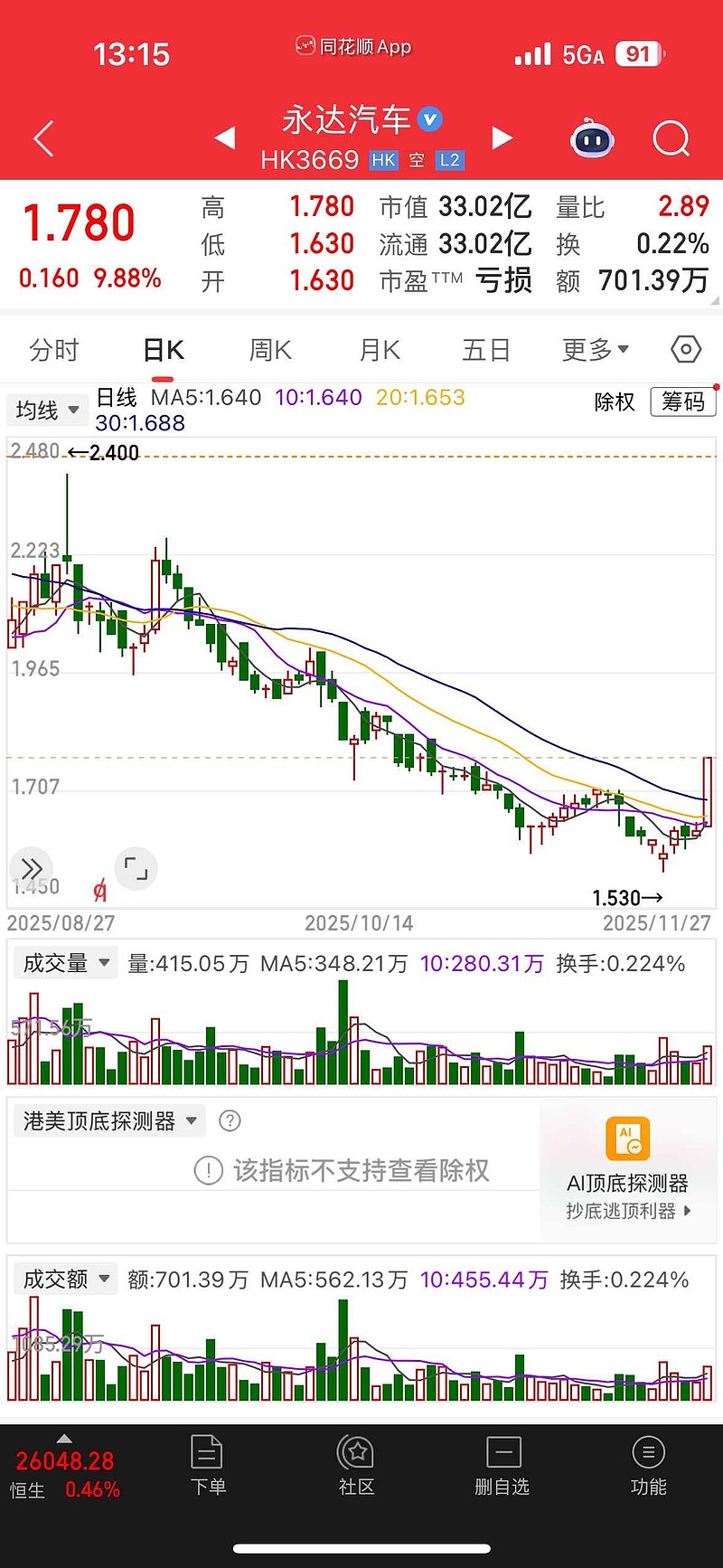This screenshot has height=1568, width=723.
Task: Open the 成交量 indicator dropdown
Action: 66,963
